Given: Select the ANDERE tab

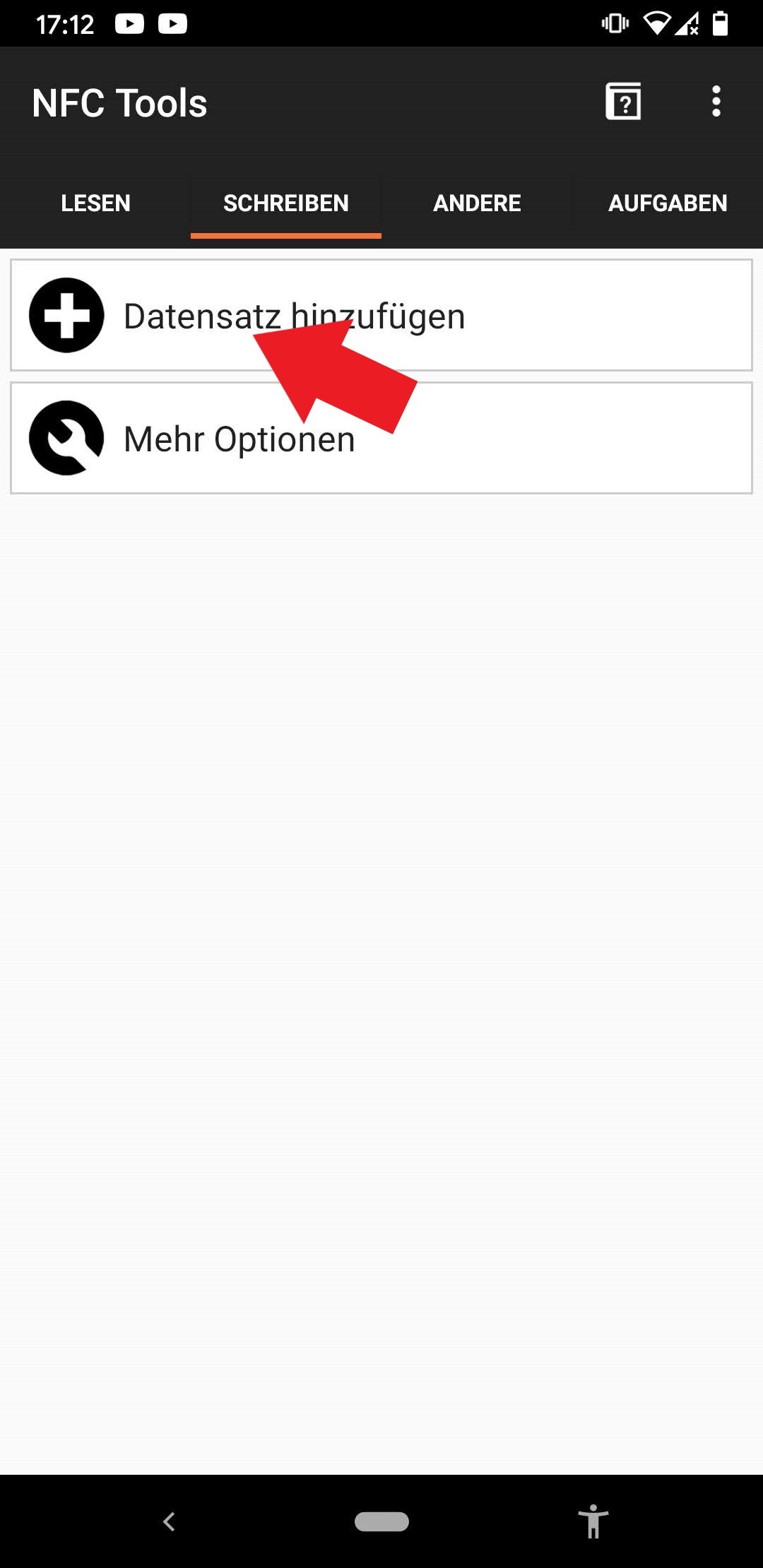Looking at the screenshot, I should [477, 204].
